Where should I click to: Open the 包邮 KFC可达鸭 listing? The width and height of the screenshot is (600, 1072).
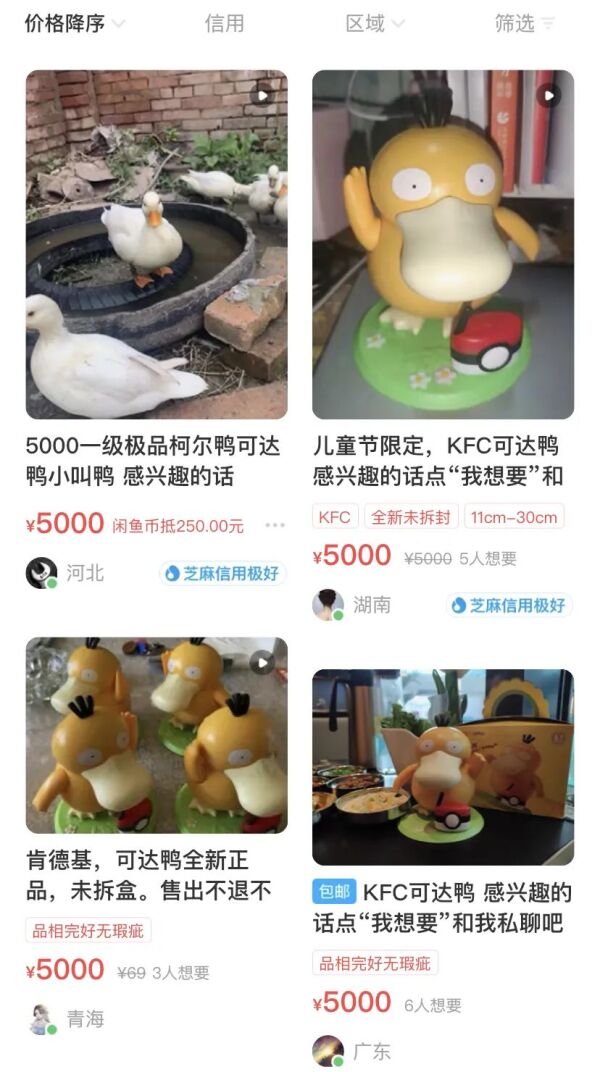click(443, 766)
